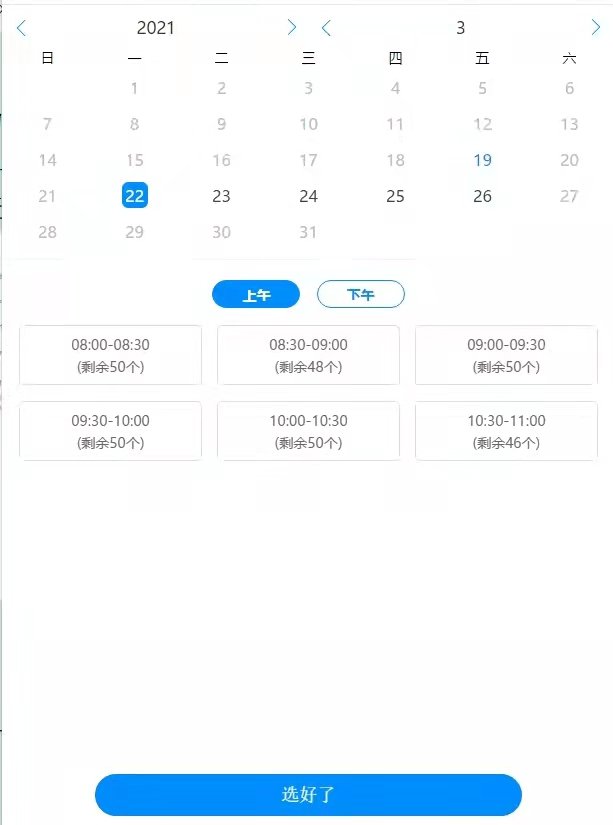Go to the next month after 3
Image resolution: width=613 pixels, height=825 pixels.
[x=596, y=28]
